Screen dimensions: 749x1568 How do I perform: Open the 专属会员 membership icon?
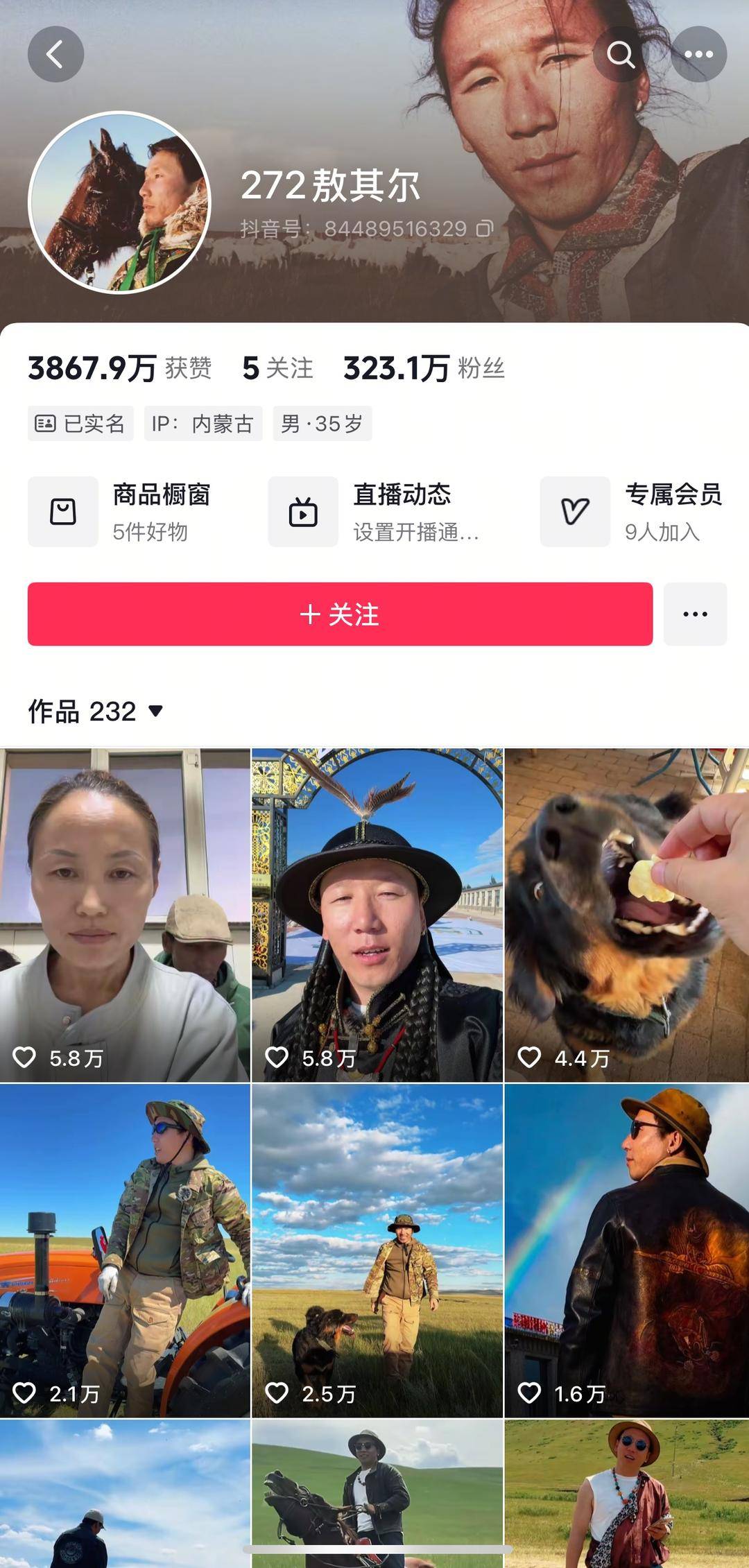[575, 512]
